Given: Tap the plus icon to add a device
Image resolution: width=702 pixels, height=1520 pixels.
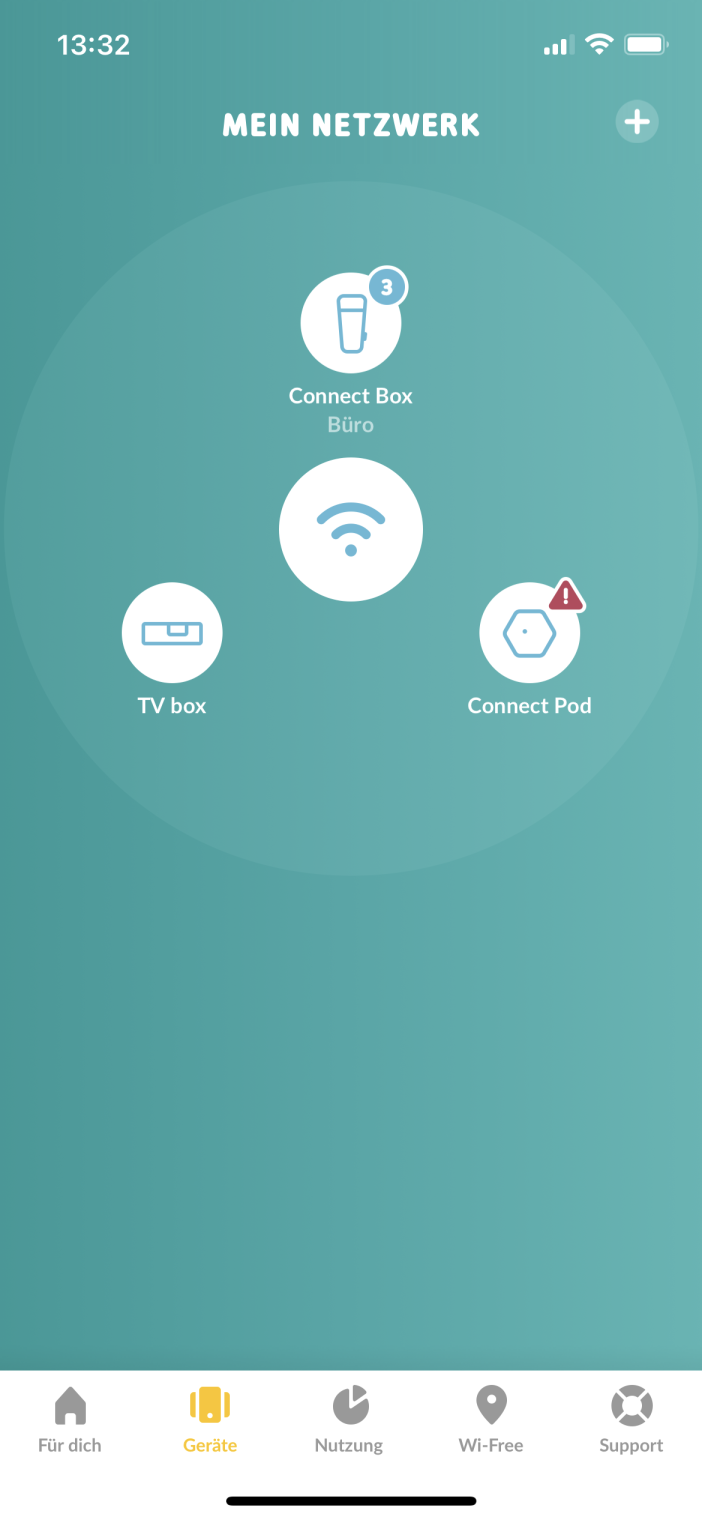Looking at the screenshot, I should pos(637,122).
